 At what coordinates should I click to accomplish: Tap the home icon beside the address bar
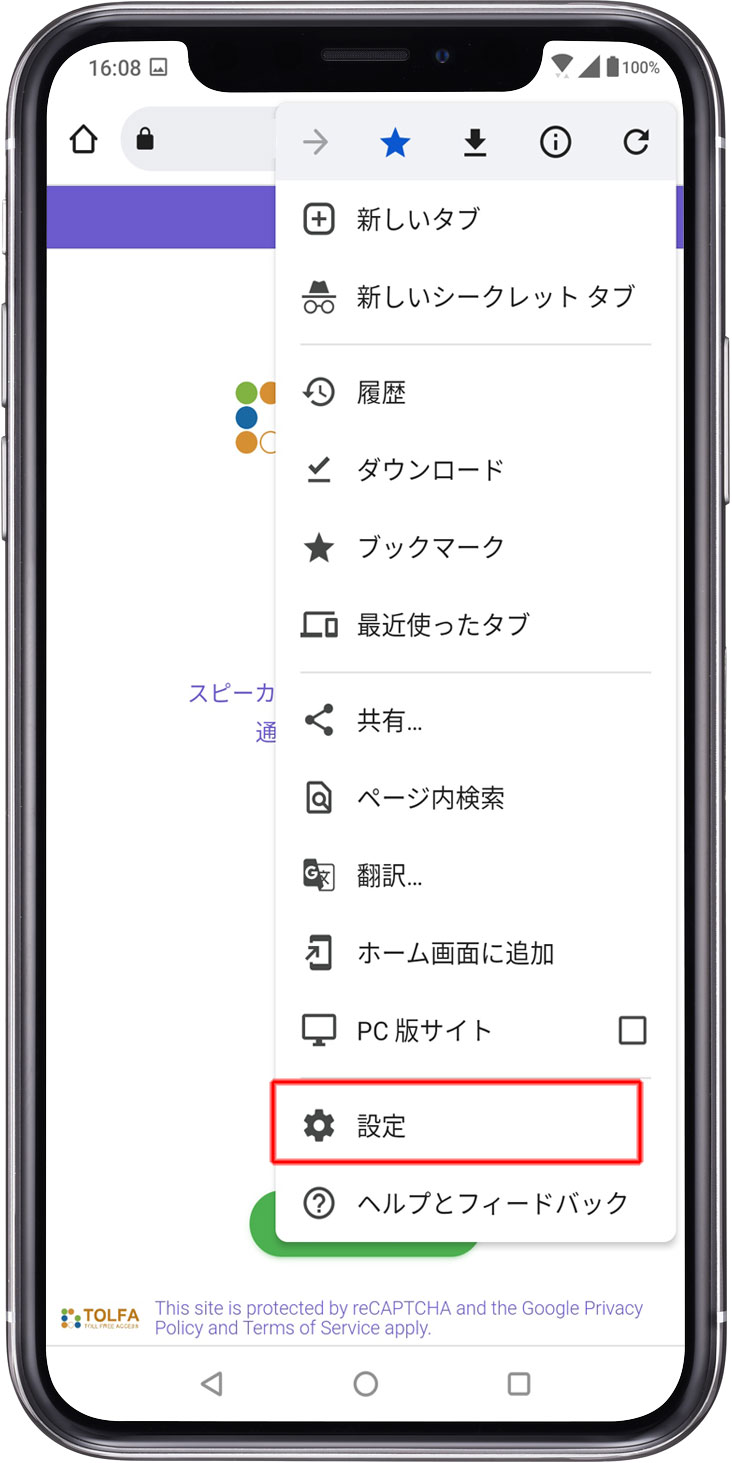coord(84,140)
